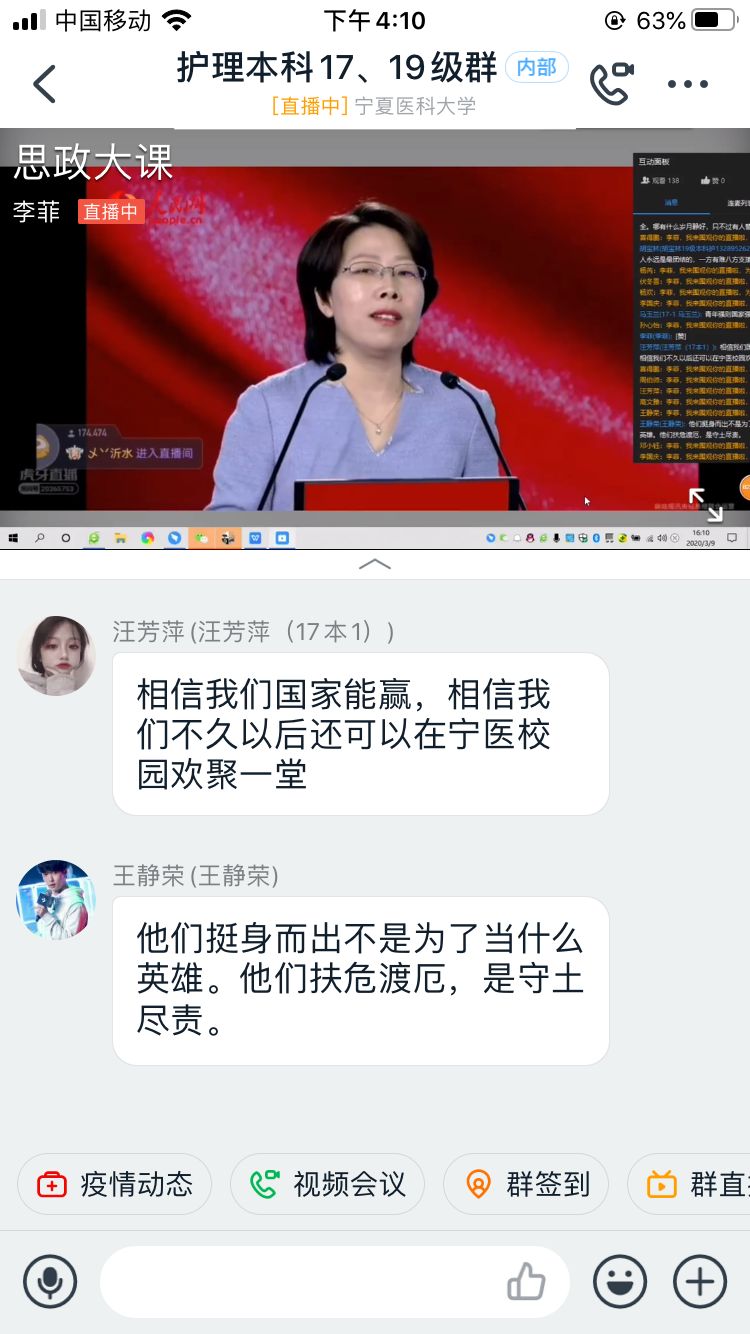This screenshot has height=1334, width=750.
Task: Send a thumbs-up like
Action: pos(526,1281)
